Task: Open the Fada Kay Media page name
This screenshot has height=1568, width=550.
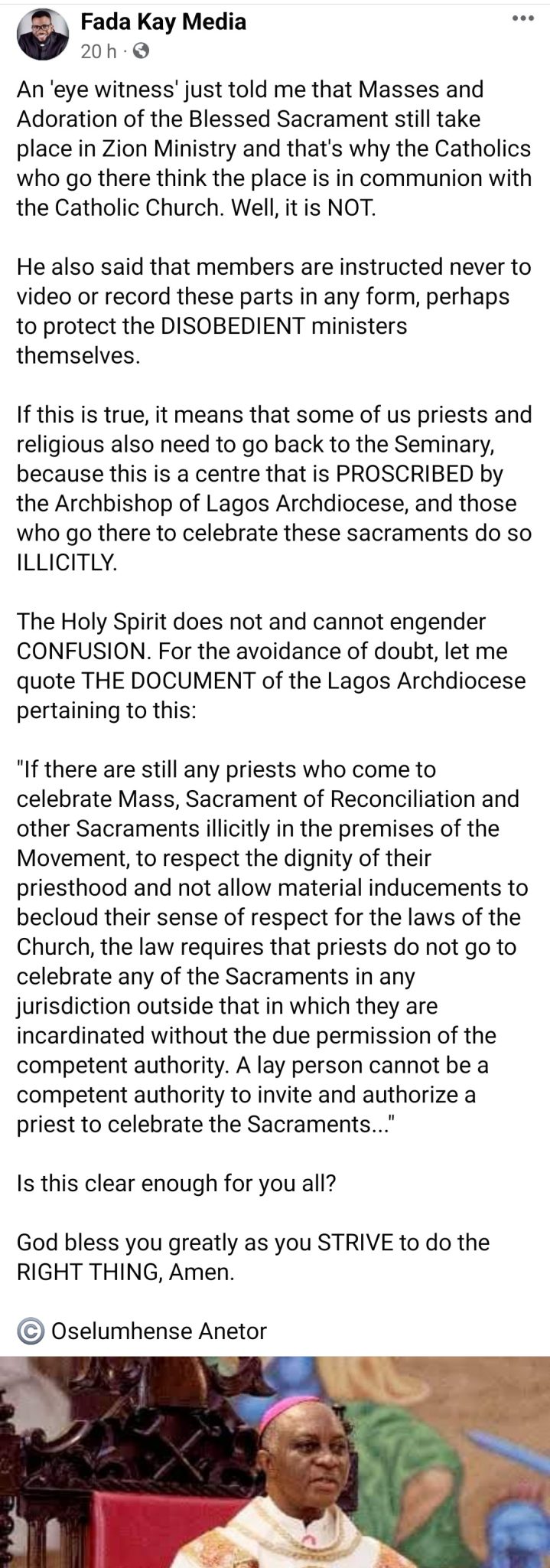Action: (x=164, y=22)
